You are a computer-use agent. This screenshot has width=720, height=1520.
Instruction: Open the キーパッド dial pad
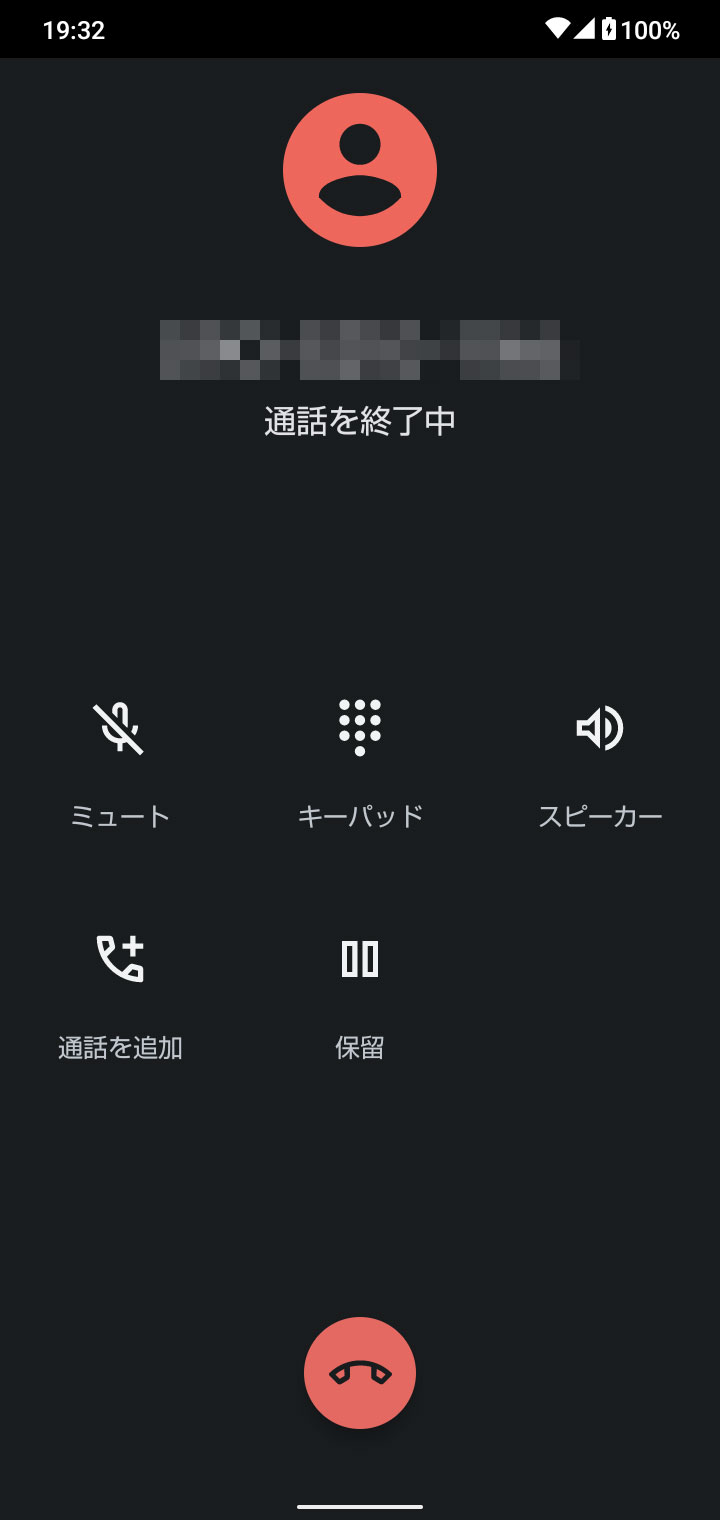click(x=360, y=728)
